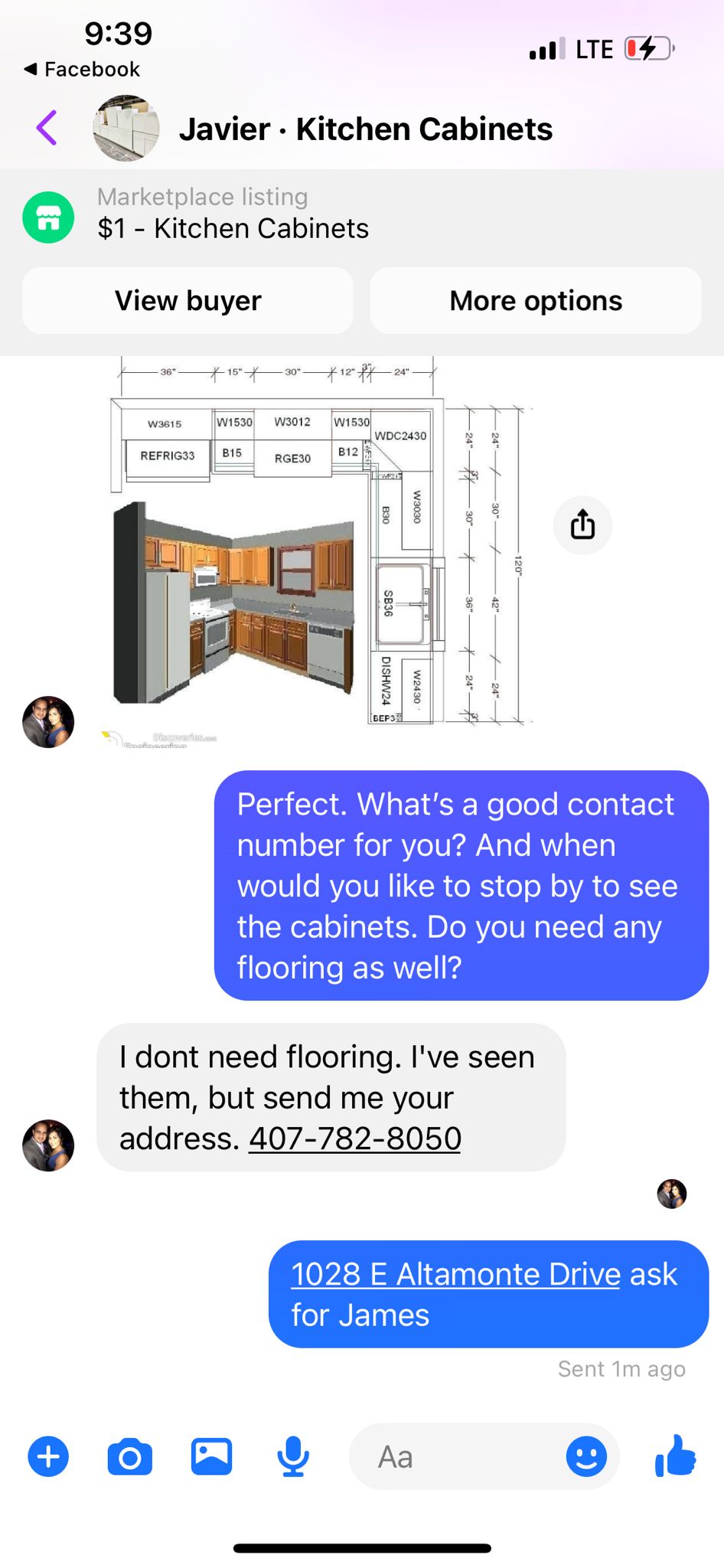Pick a photo from the gallery
This screenshot has width=724, height=1568.
211,1456
